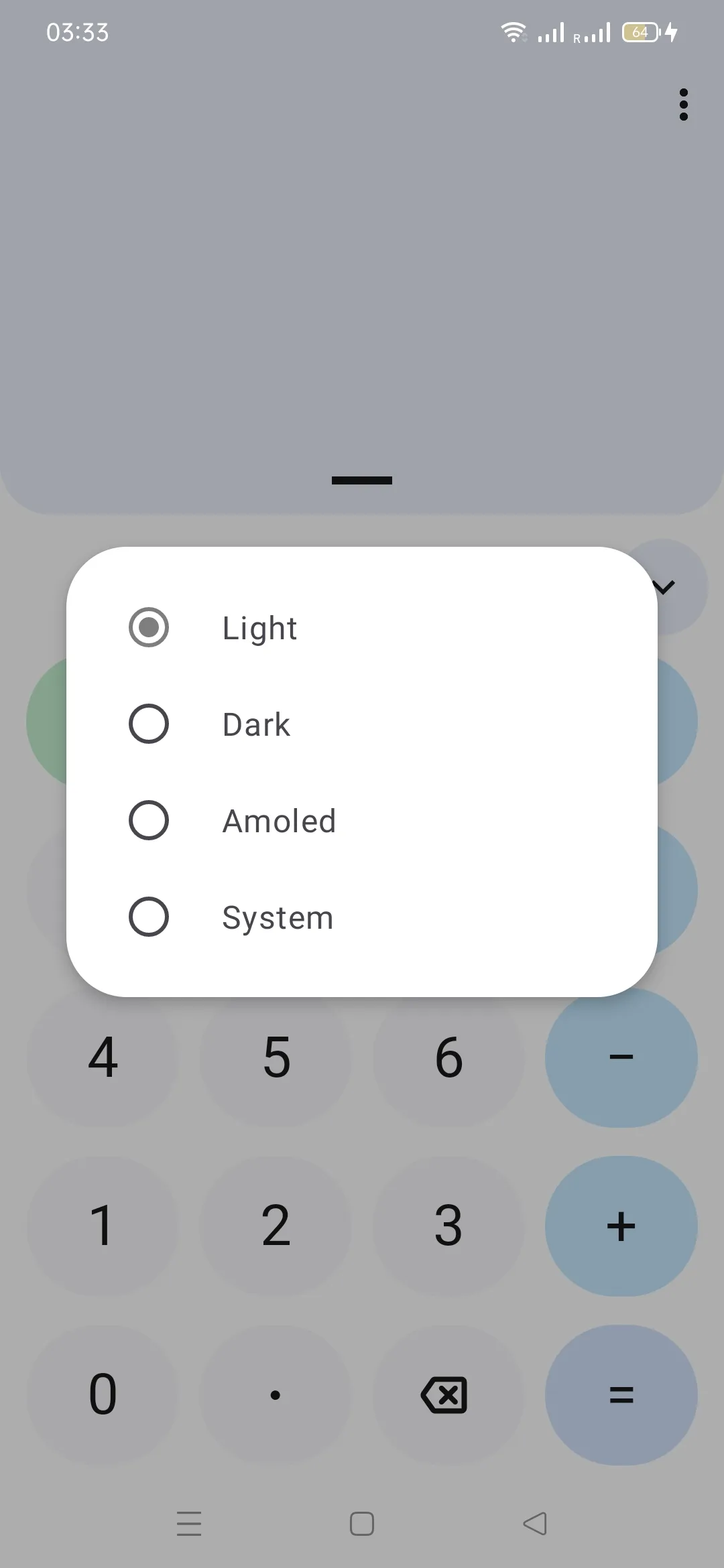The width and height of the screenshot is (724, 1568).
Task: Tap the plus operator key
Action: click(621, 1226)
